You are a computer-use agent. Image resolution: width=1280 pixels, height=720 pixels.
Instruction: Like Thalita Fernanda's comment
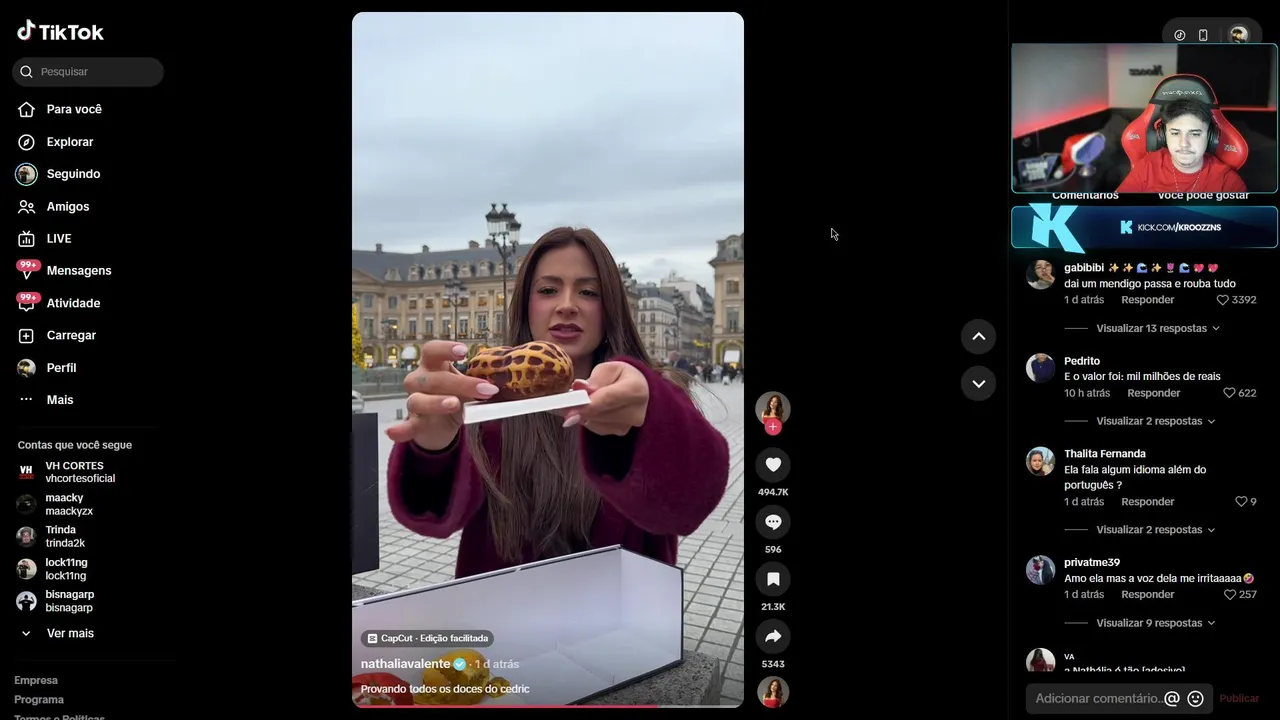click(x=1240, y=502)
